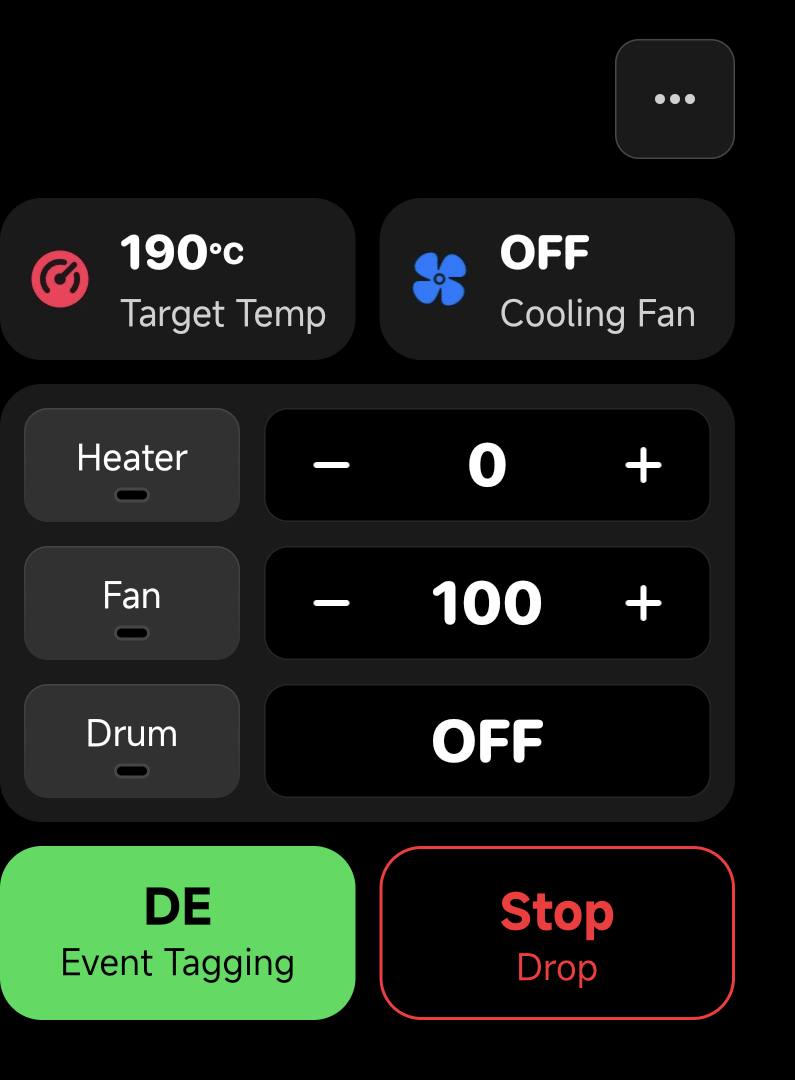Screen dimensions: 795x1080
Task: Tap the gauge icon on the Target Temp tile
Action: (60, 278)
